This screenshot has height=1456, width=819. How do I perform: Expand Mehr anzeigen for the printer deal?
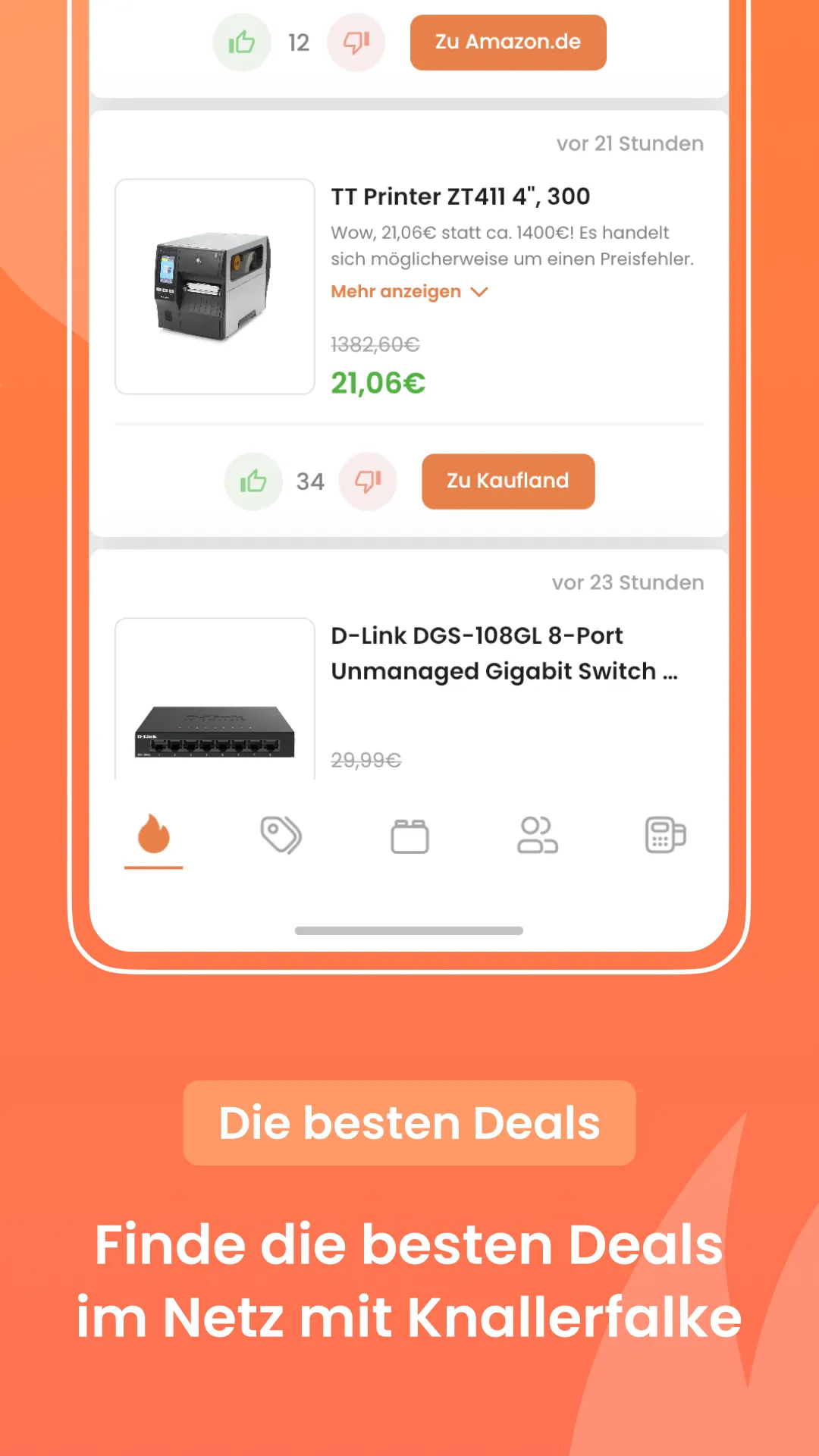(395, 291)
